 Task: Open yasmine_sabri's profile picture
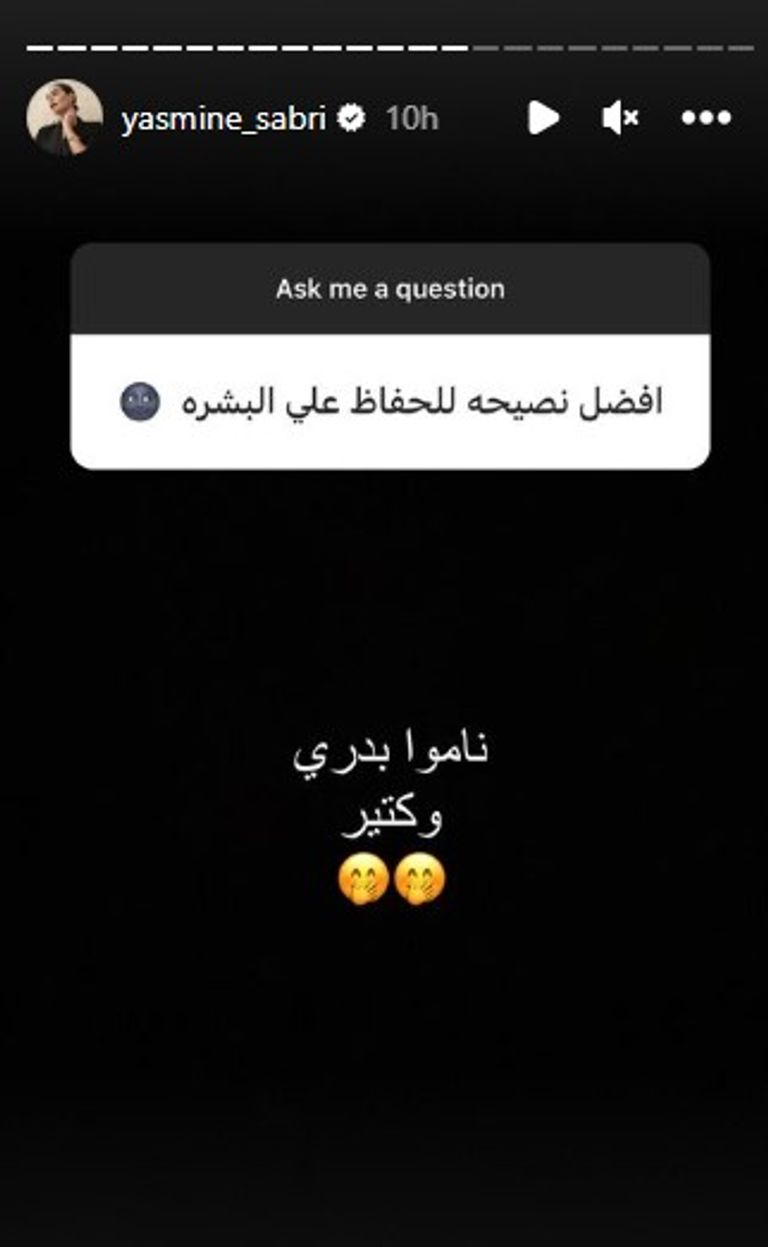point(64,118)
